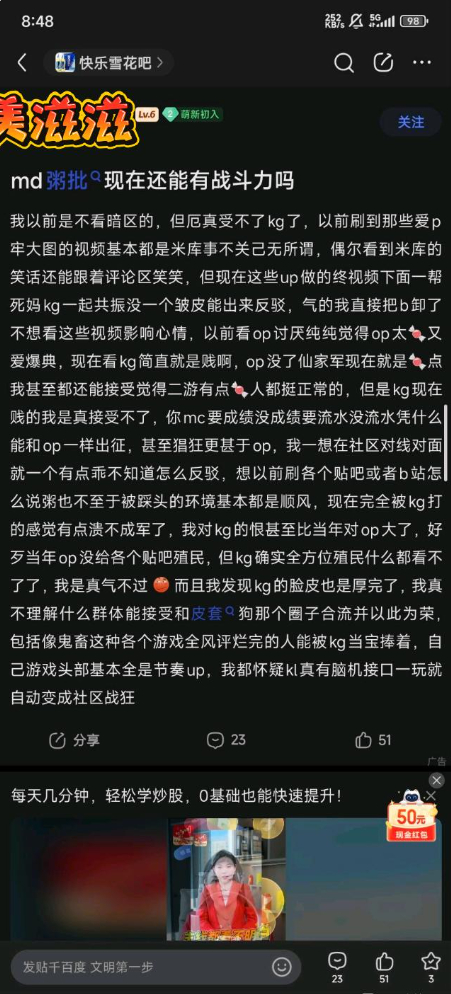This screenshot has width=451, height=994.
Task: Open the emoji picker in reply bar
Action: pos(282,967)
